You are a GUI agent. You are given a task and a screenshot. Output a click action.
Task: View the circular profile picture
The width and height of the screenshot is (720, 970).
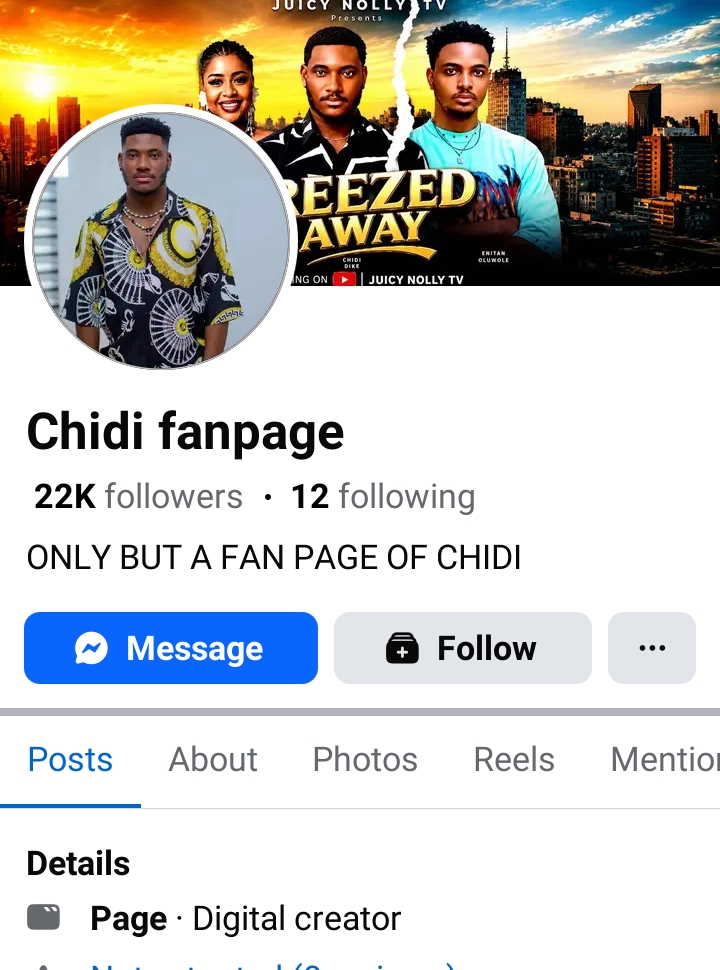coord(160,238)
